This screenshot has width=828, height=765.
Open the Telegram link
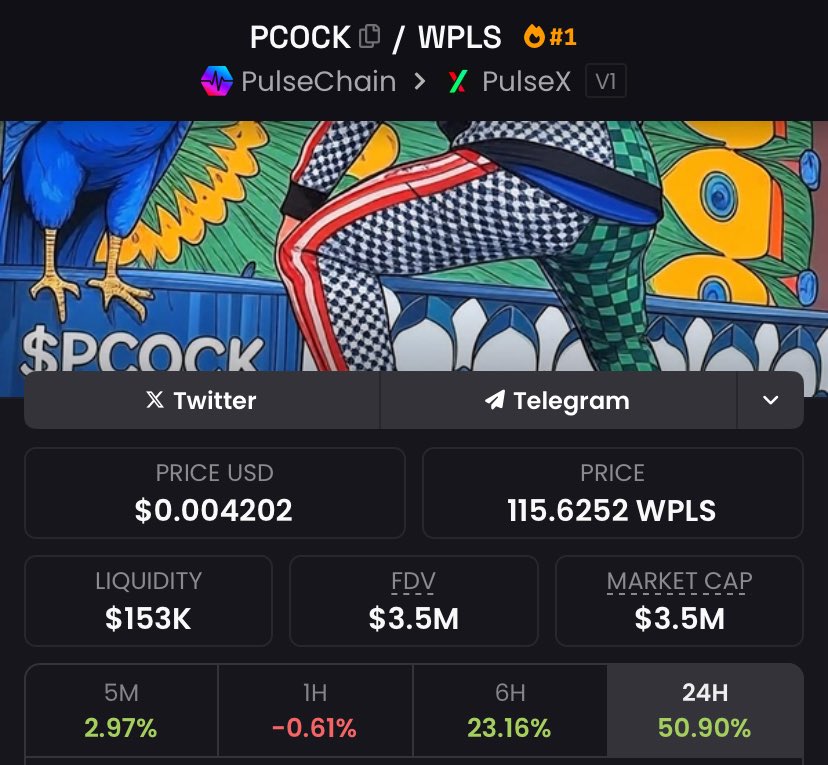pos(558,401)
